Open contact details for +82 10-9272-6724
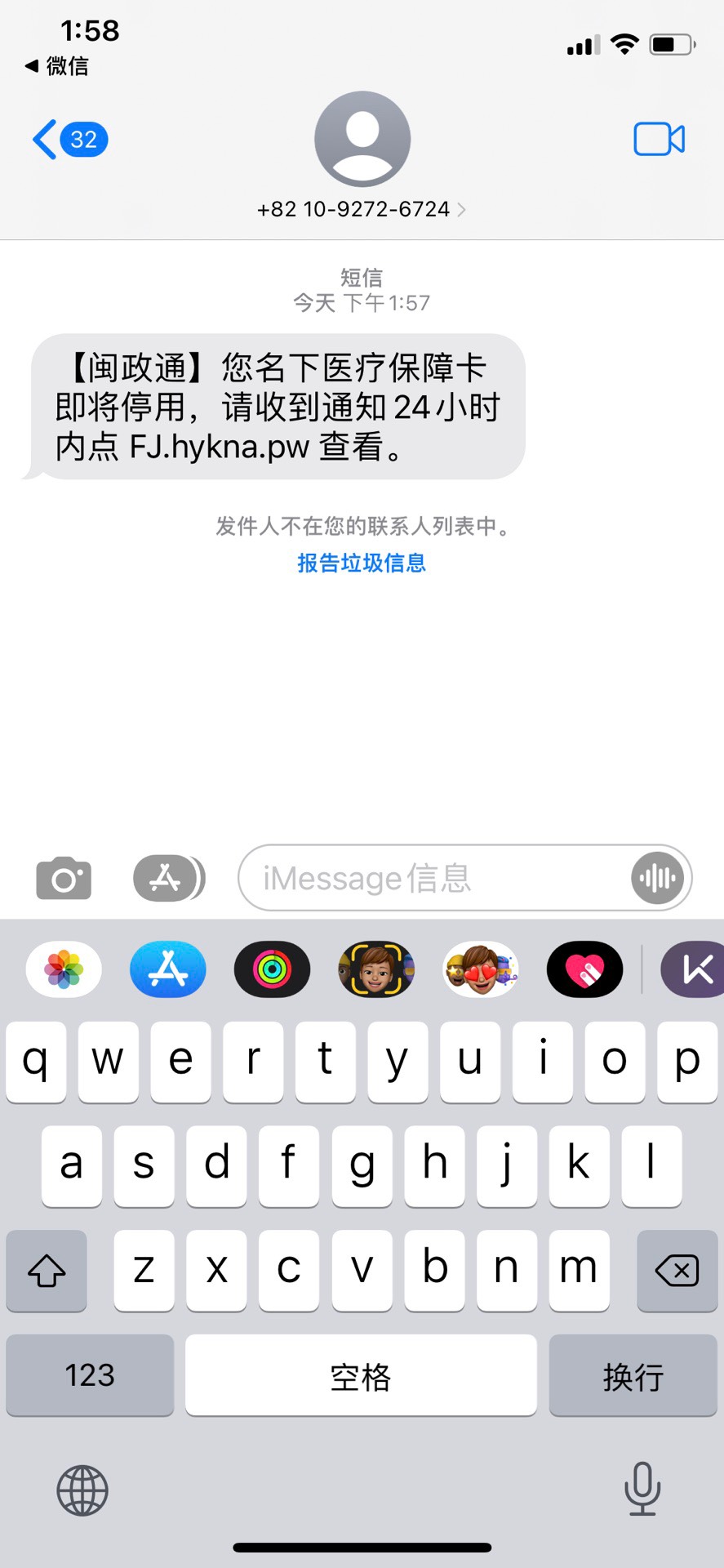The width and height of the screenshot is (724, 1568). pos(362,210)
